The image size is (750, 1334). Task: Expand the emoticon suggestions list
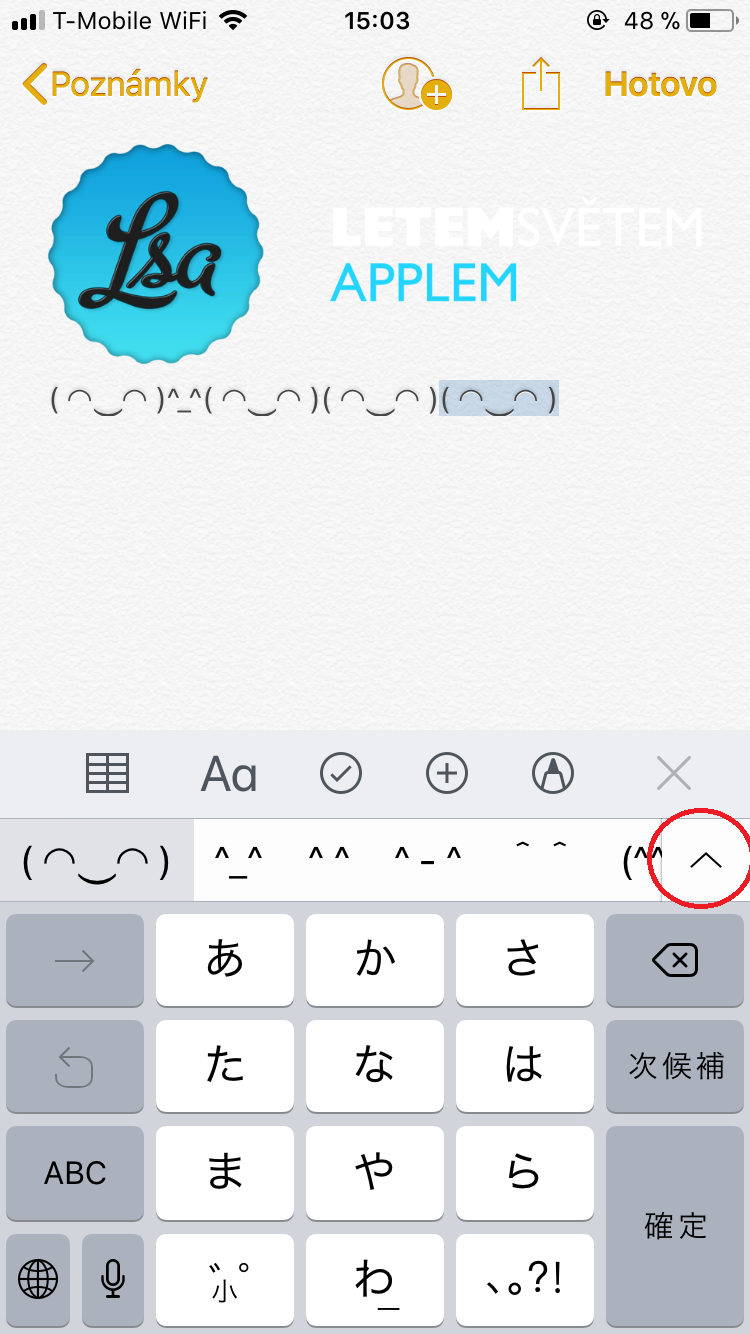pos(705,860)
